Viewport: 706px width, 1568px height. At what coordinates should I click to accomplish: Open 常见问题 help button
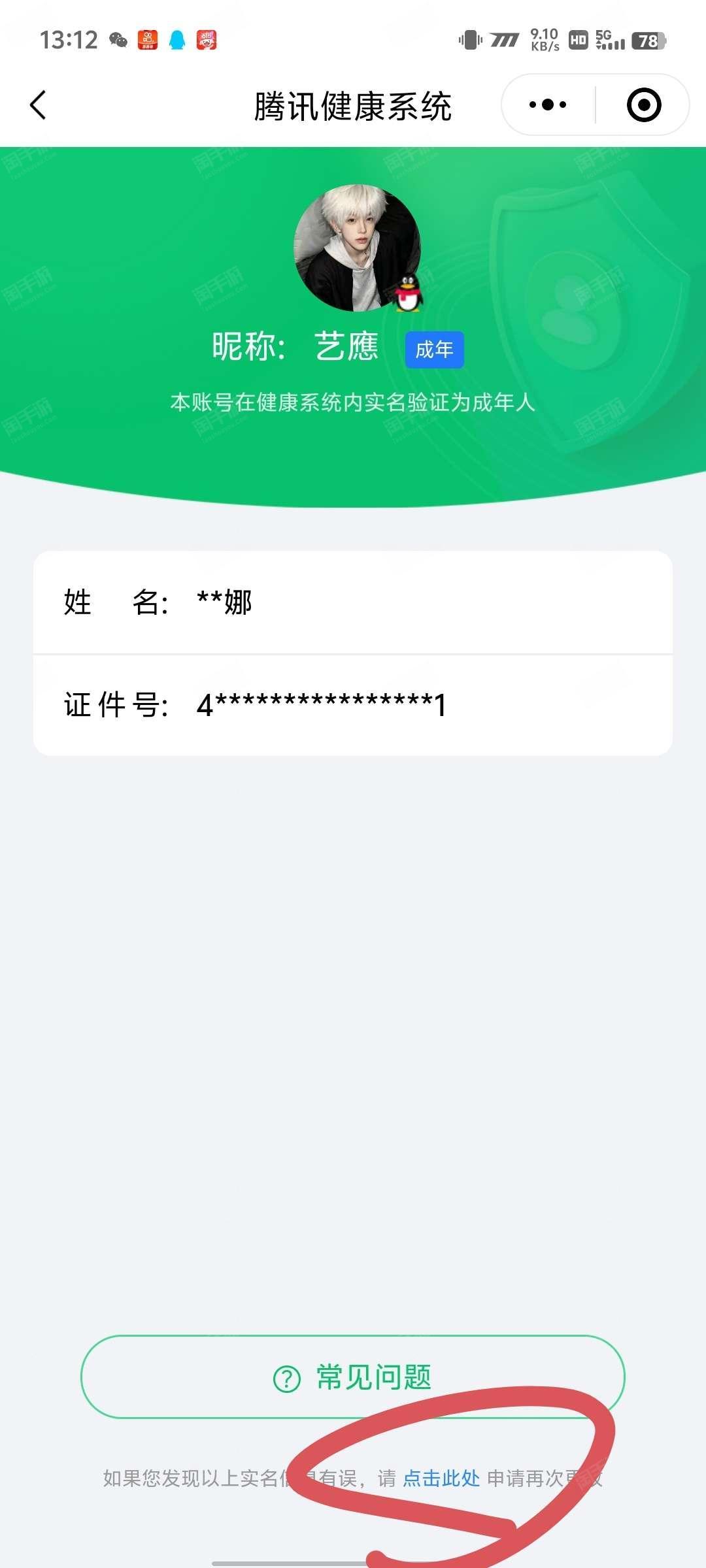353,1377
